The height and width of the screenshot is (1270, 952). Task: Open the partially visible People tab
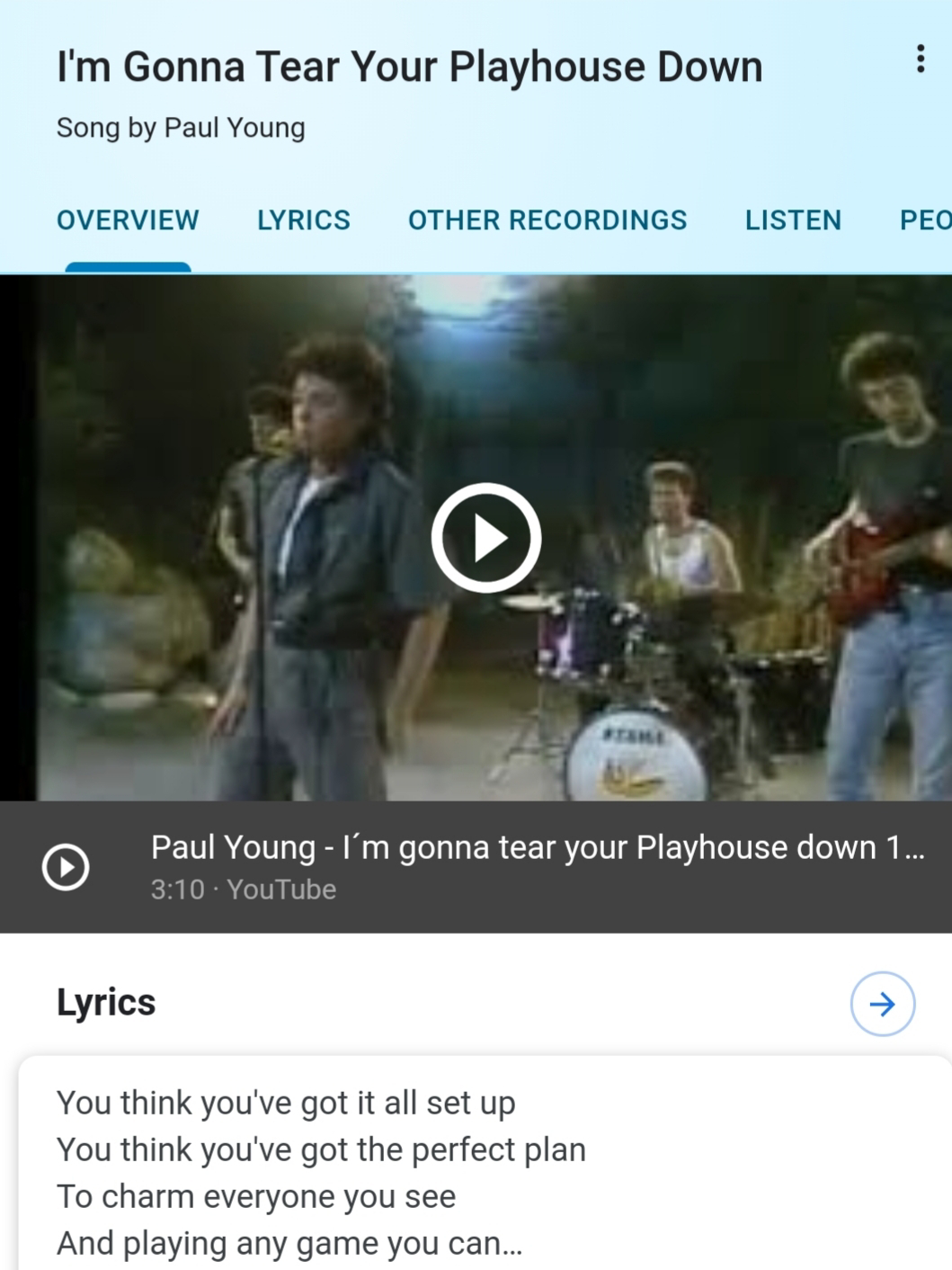point(925,219)
